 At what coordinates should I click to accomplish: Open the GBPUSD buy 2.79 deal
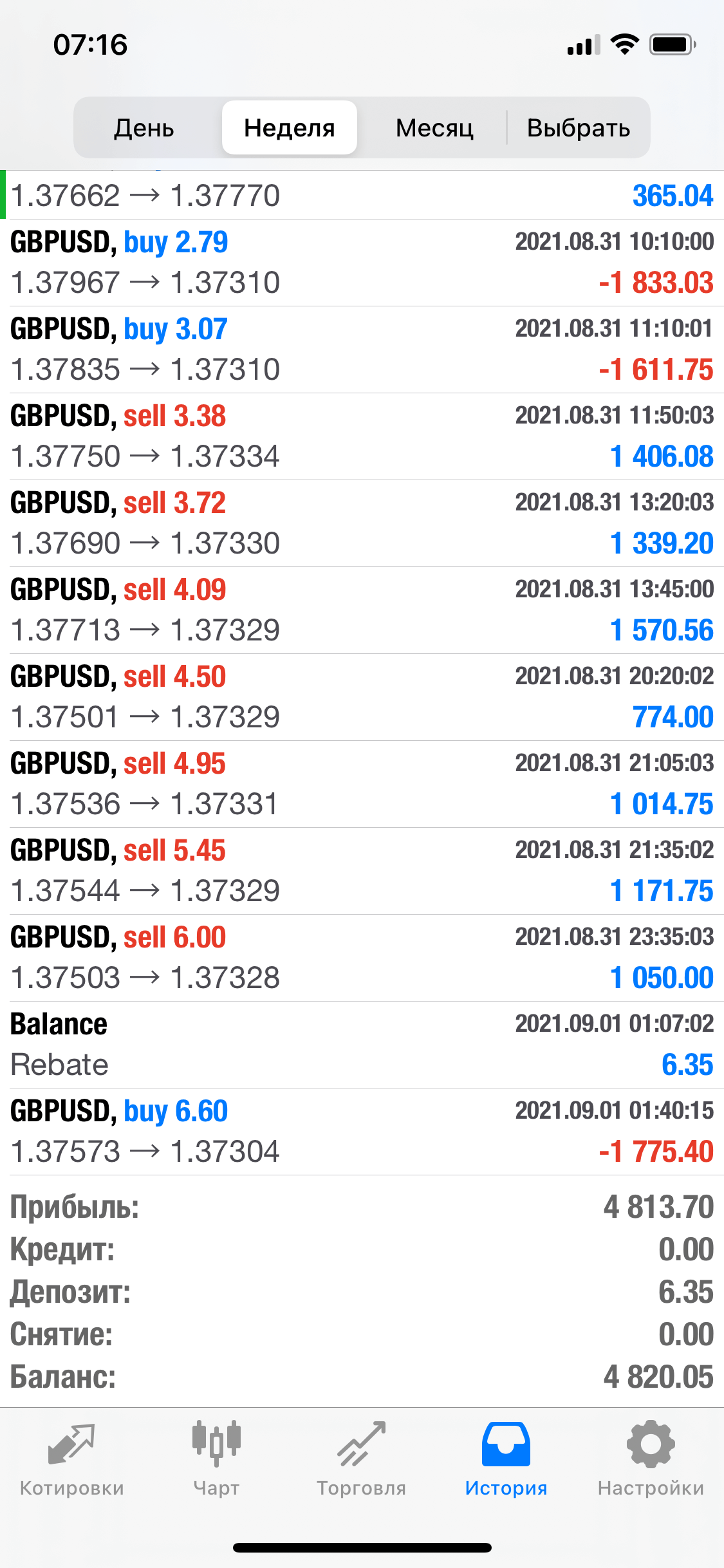(x=362, y=263)
